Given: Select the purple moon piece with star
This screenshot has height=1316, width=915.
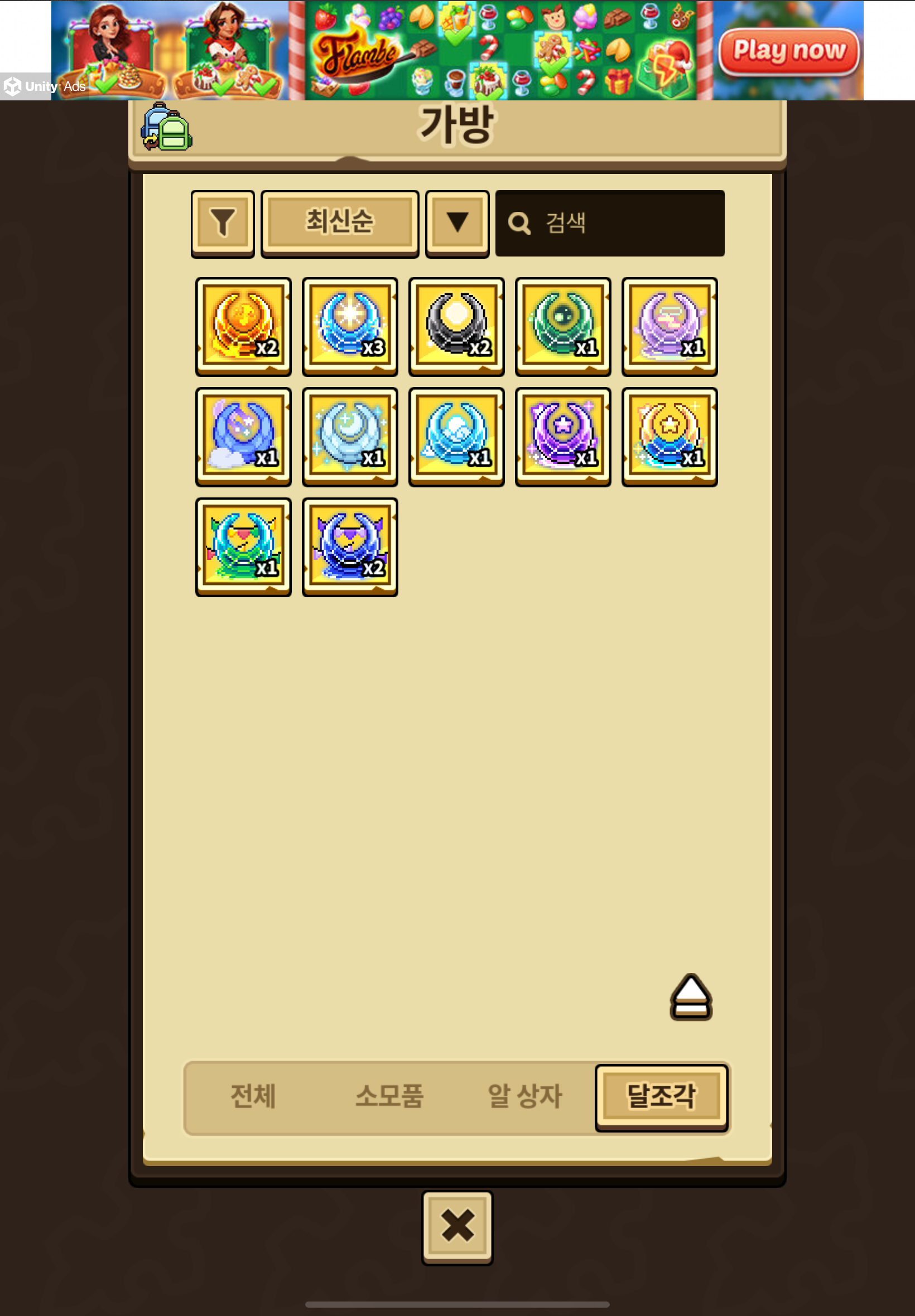Looking at the screenshot, I should coord(563,437).
